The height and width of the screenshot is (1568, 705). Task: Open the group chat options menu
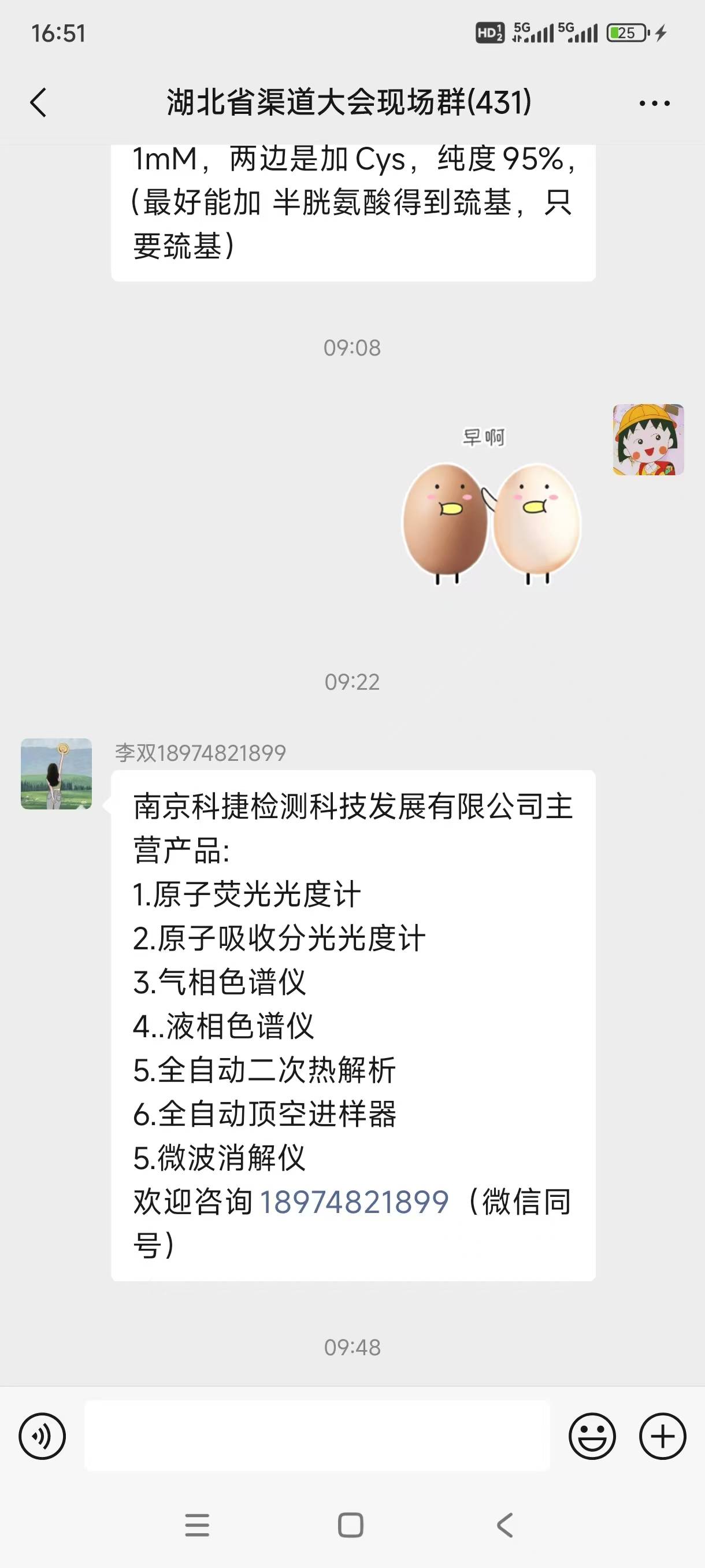click(x=655, y=103)
